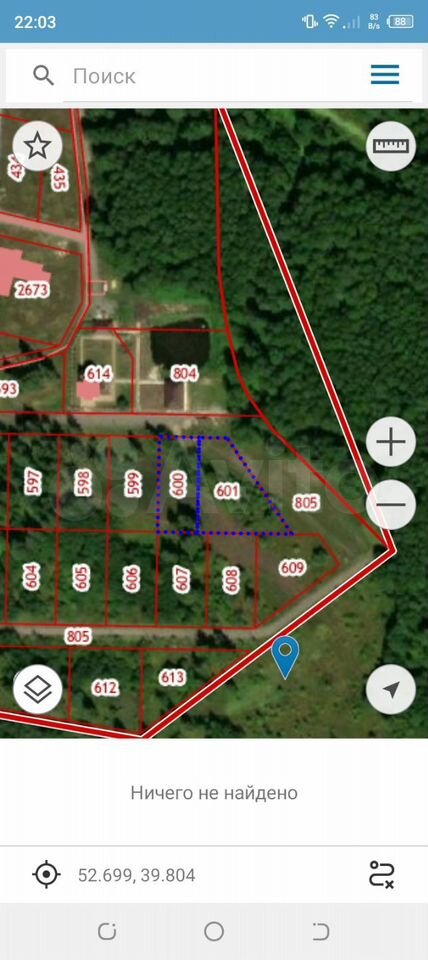Image resolution: width=428 pixels, height=960 pixels.
Task: Center map on my location arrow
Action: point(391,689)
